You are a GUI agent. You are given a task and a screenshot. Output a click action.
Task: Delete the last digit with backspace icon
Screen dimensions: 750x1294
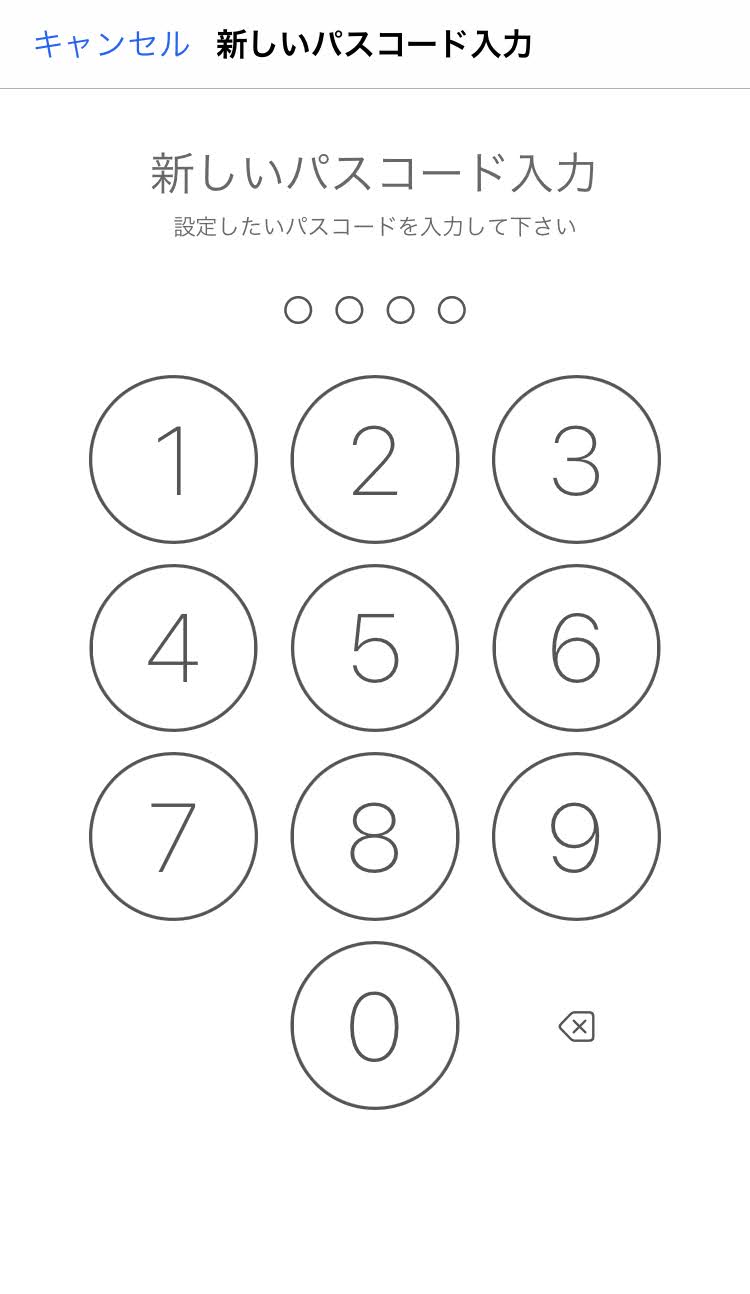[577, 1026]
